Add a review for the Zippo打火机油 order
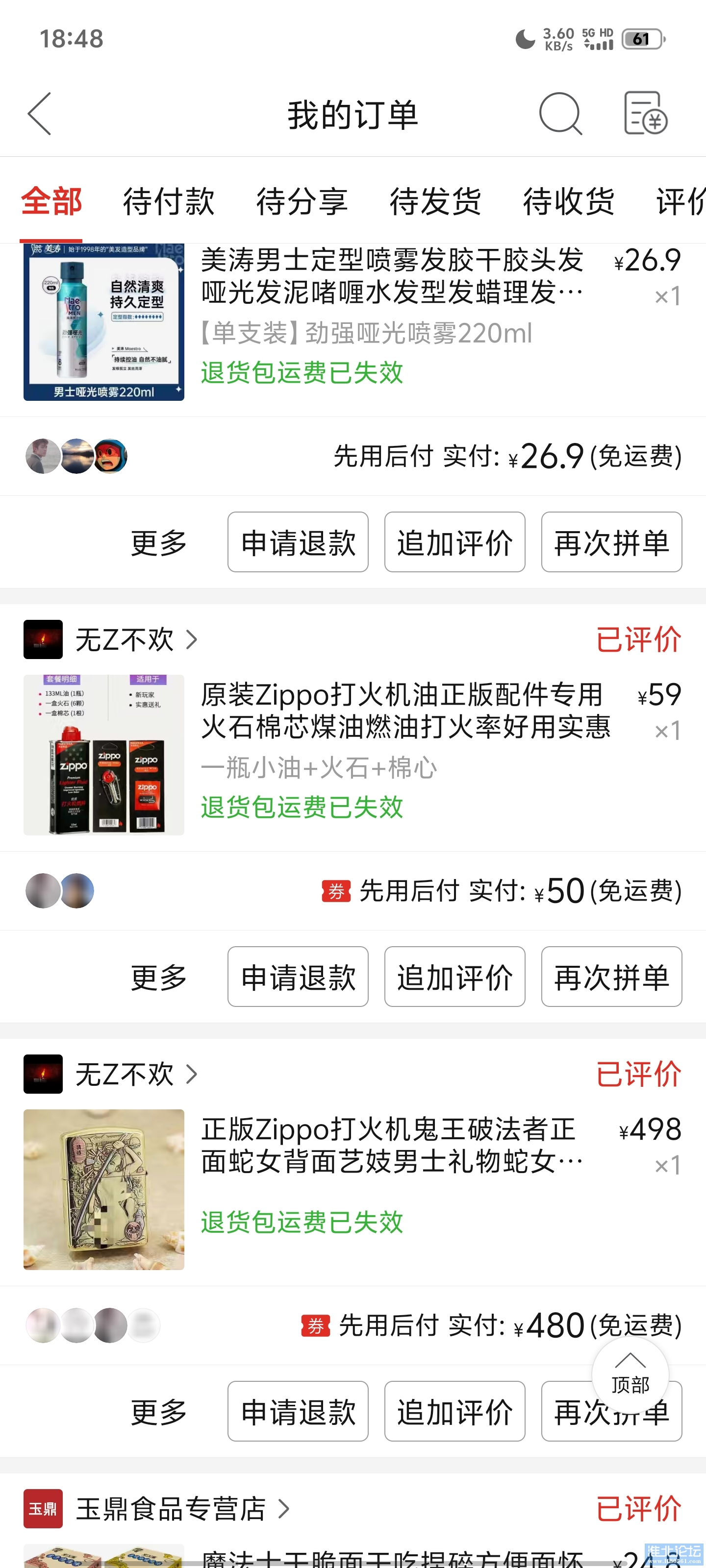 coord(454,977)
